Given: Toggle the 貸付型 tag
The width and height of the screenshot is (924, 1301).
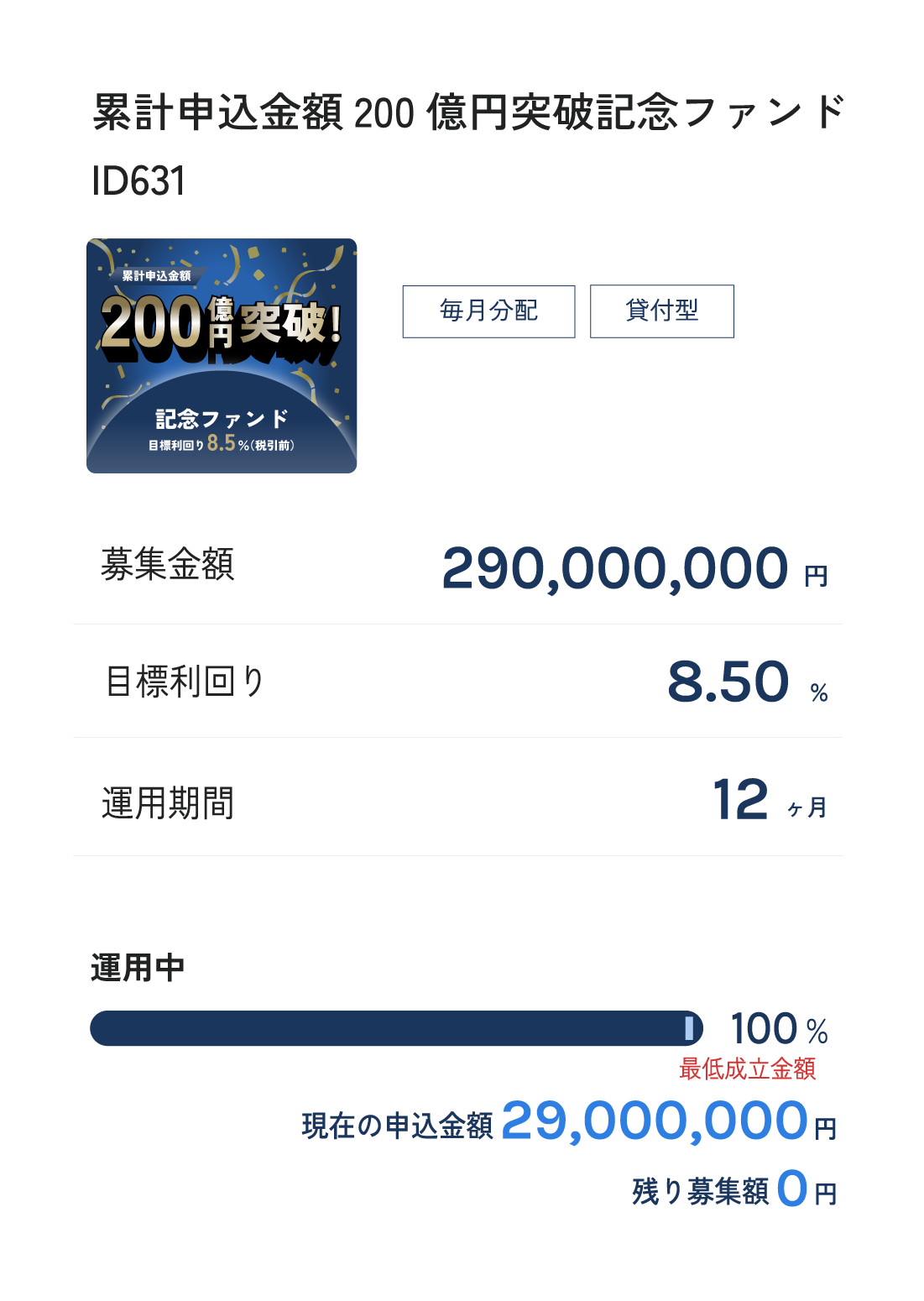Looking at the screenshot, I should pos(662,311).
